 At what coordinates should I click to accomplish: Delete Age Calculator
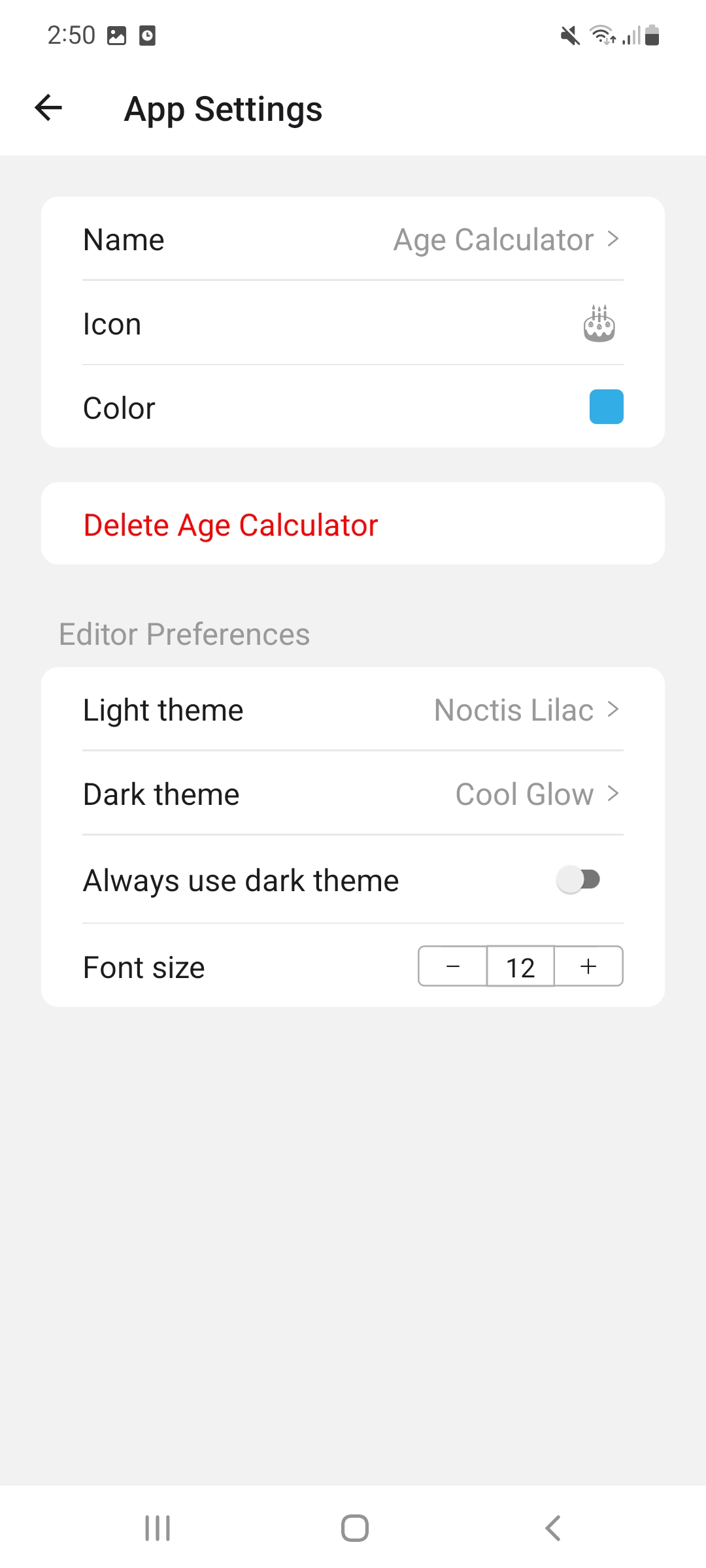click(231, 525)
